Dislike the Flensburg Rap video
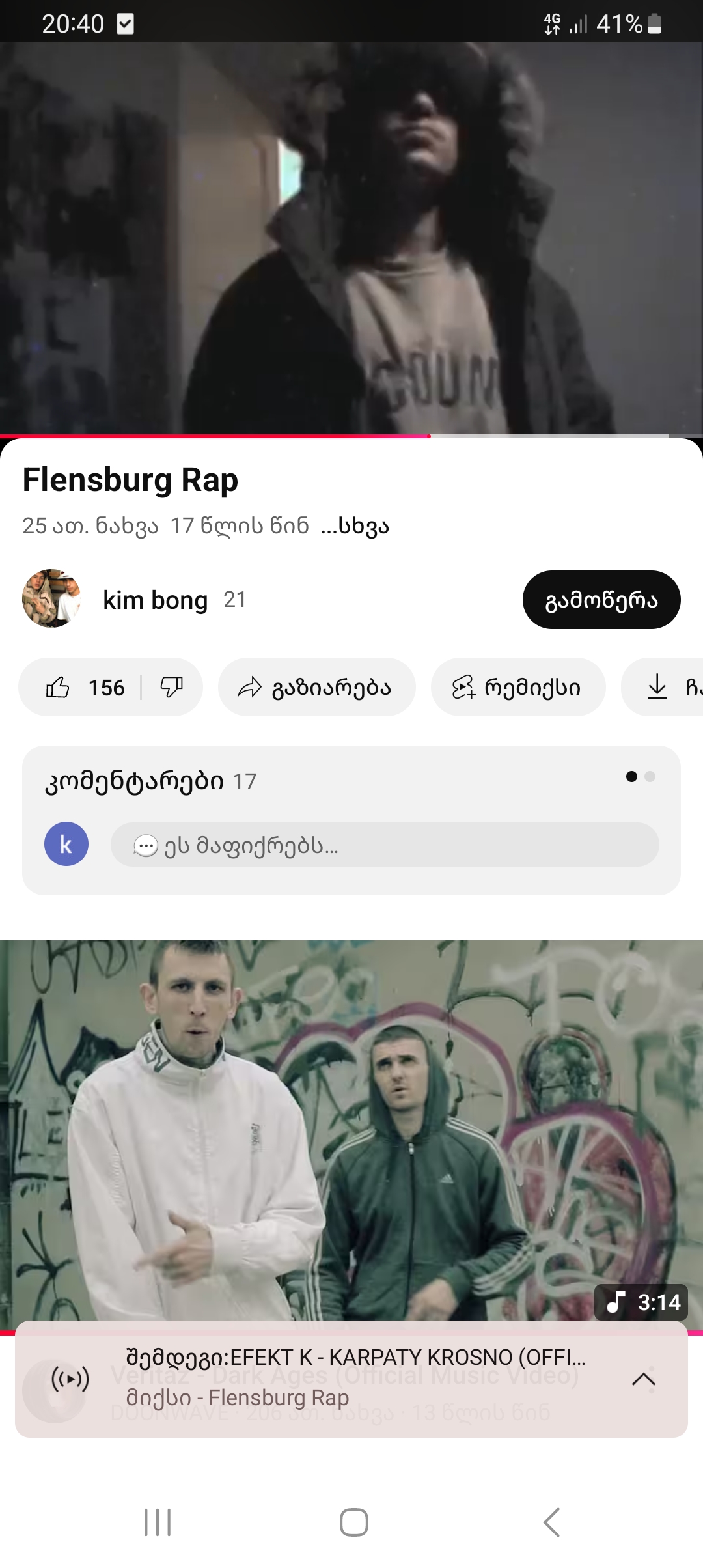Viewport: 703px width, 1568px height. point(172,687)
